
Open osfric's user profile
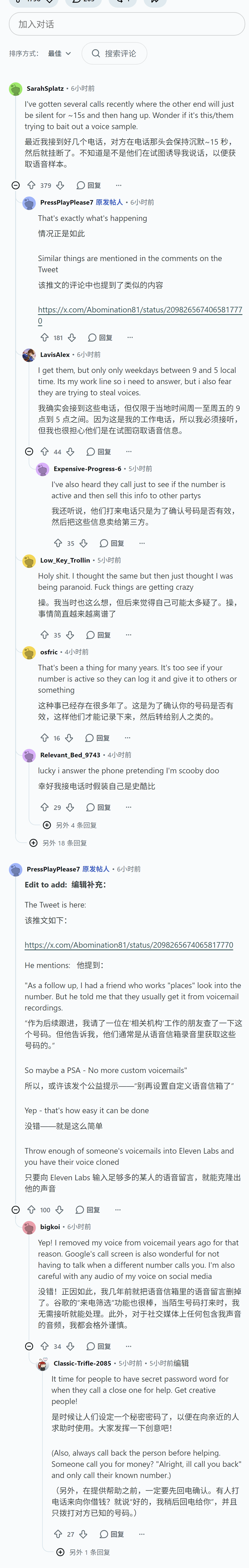coord(49,652)
